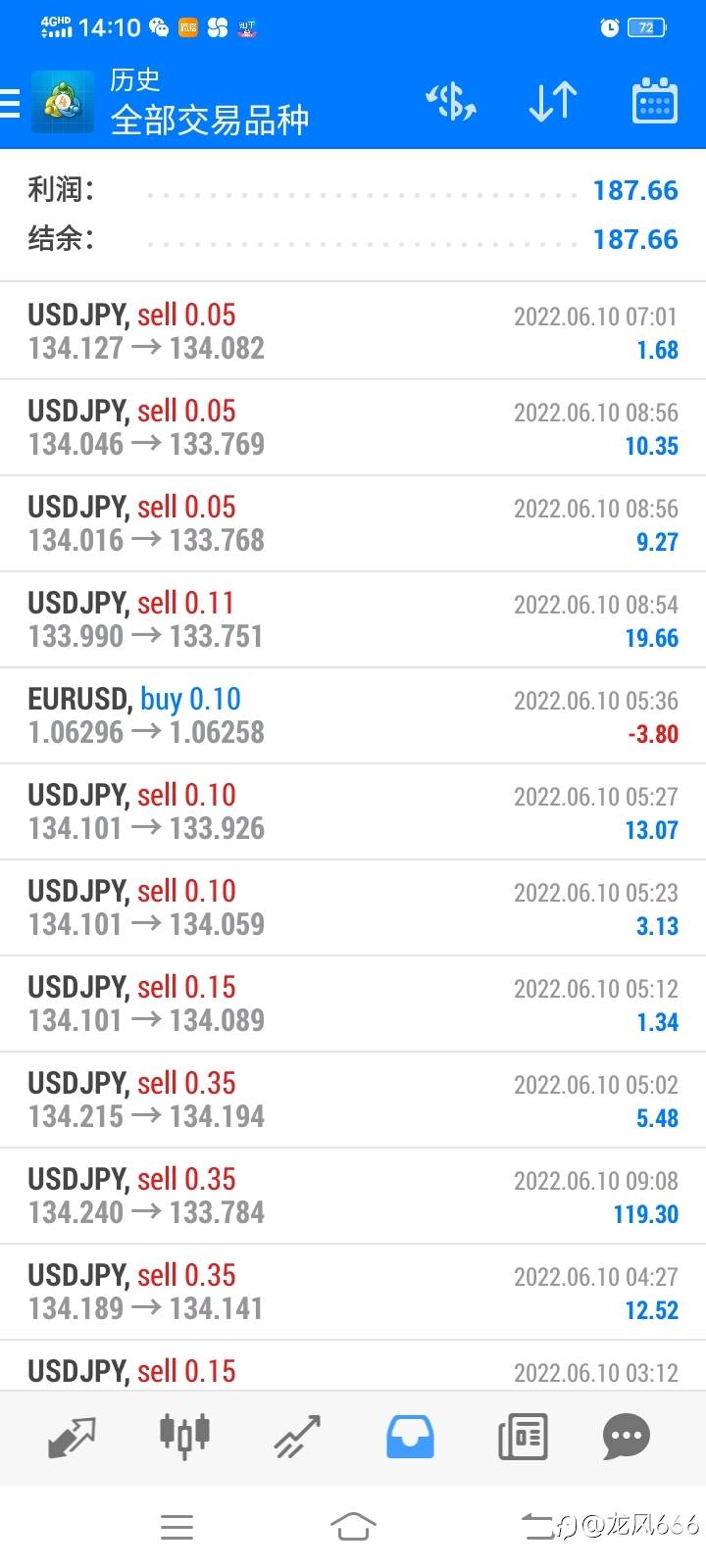Switch to the Quotes tab
The height and width of the screenshot is (1568, 706).
point(72,1437)
